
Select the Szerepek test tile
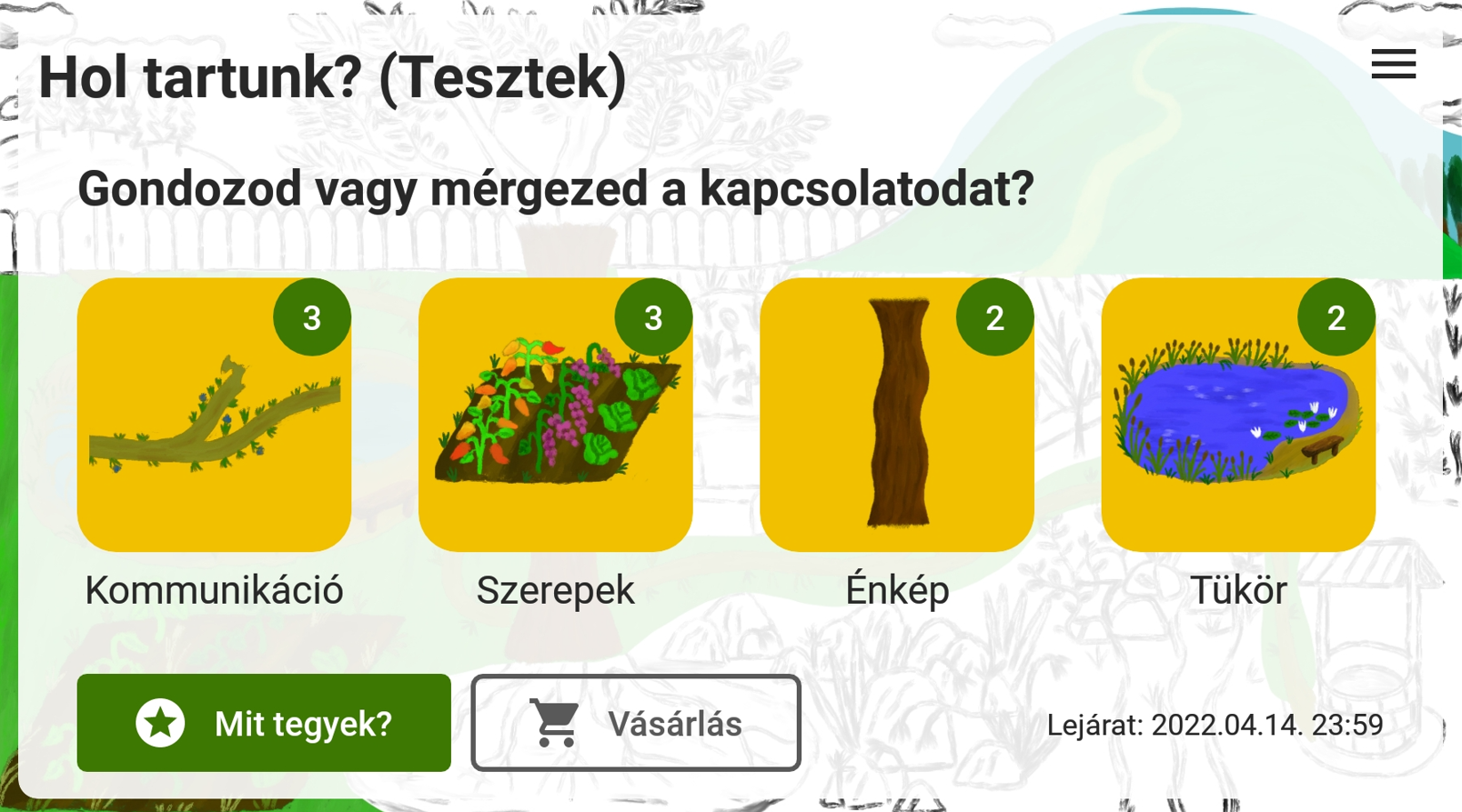click(555, 415)
